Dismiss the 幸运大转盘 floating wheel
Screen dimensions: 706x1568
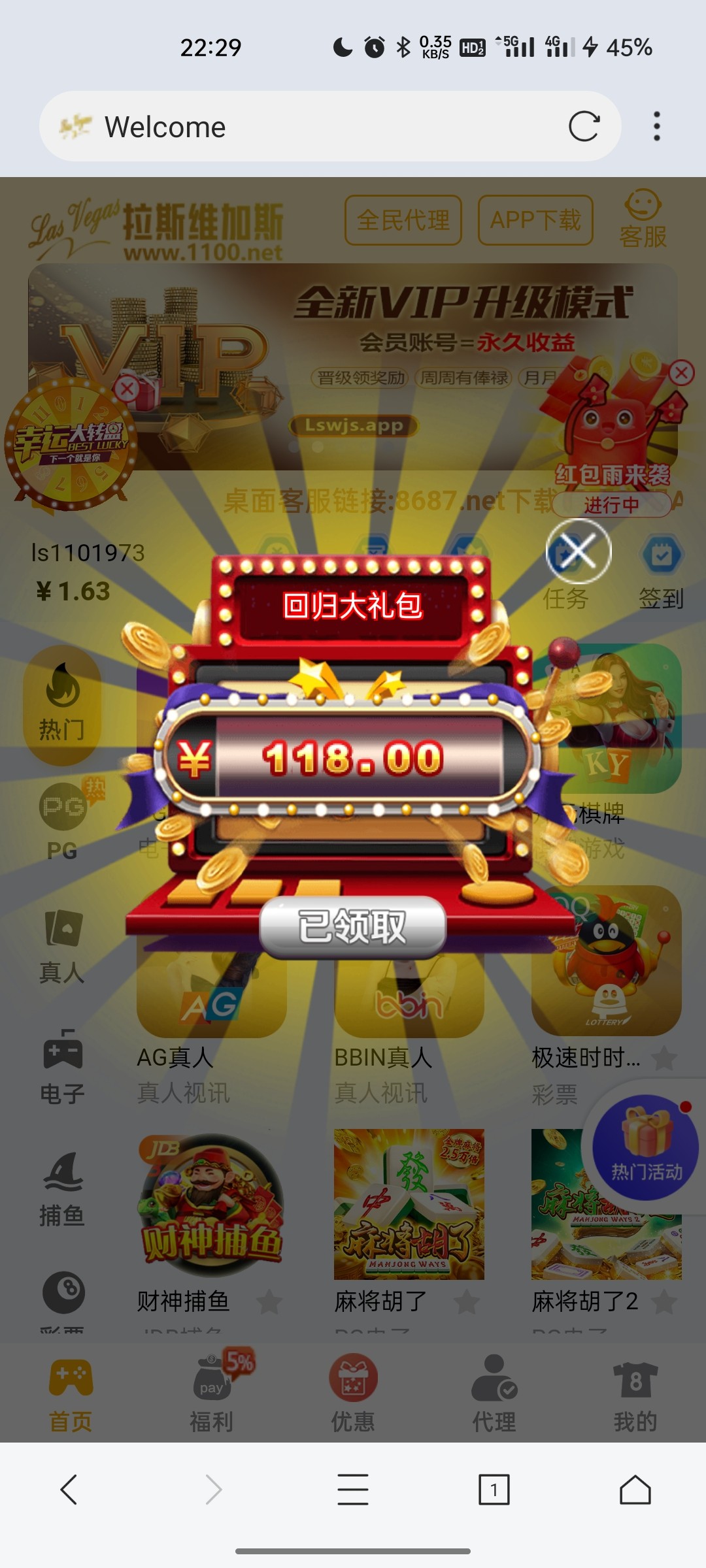(127, 389)
